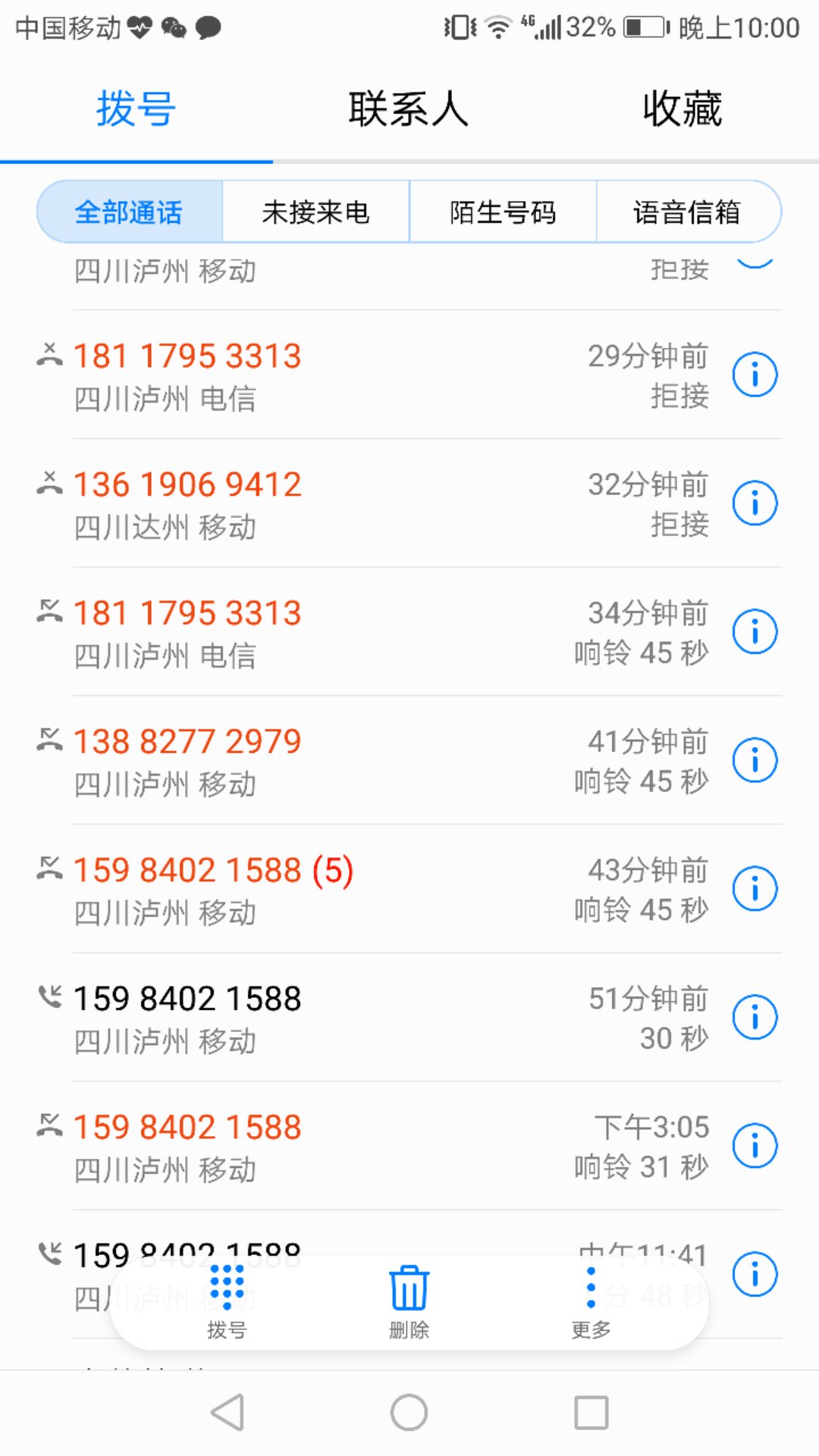Call the number missed at 下午3:05
This screenshot has width=819, height=1456.
pos(303,1146)
